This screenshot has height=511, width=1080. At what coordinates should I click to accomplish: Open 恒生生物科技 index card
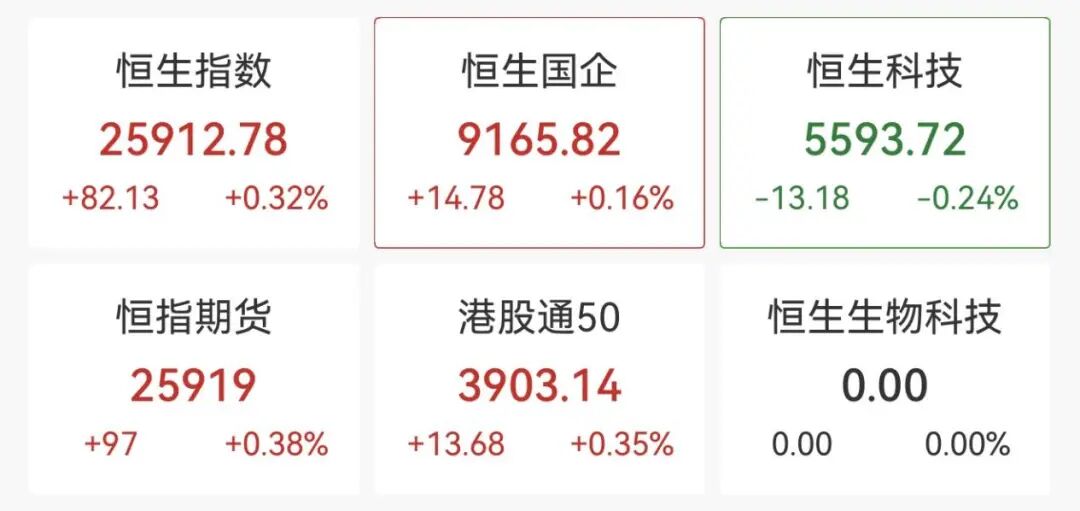[884, 380]
